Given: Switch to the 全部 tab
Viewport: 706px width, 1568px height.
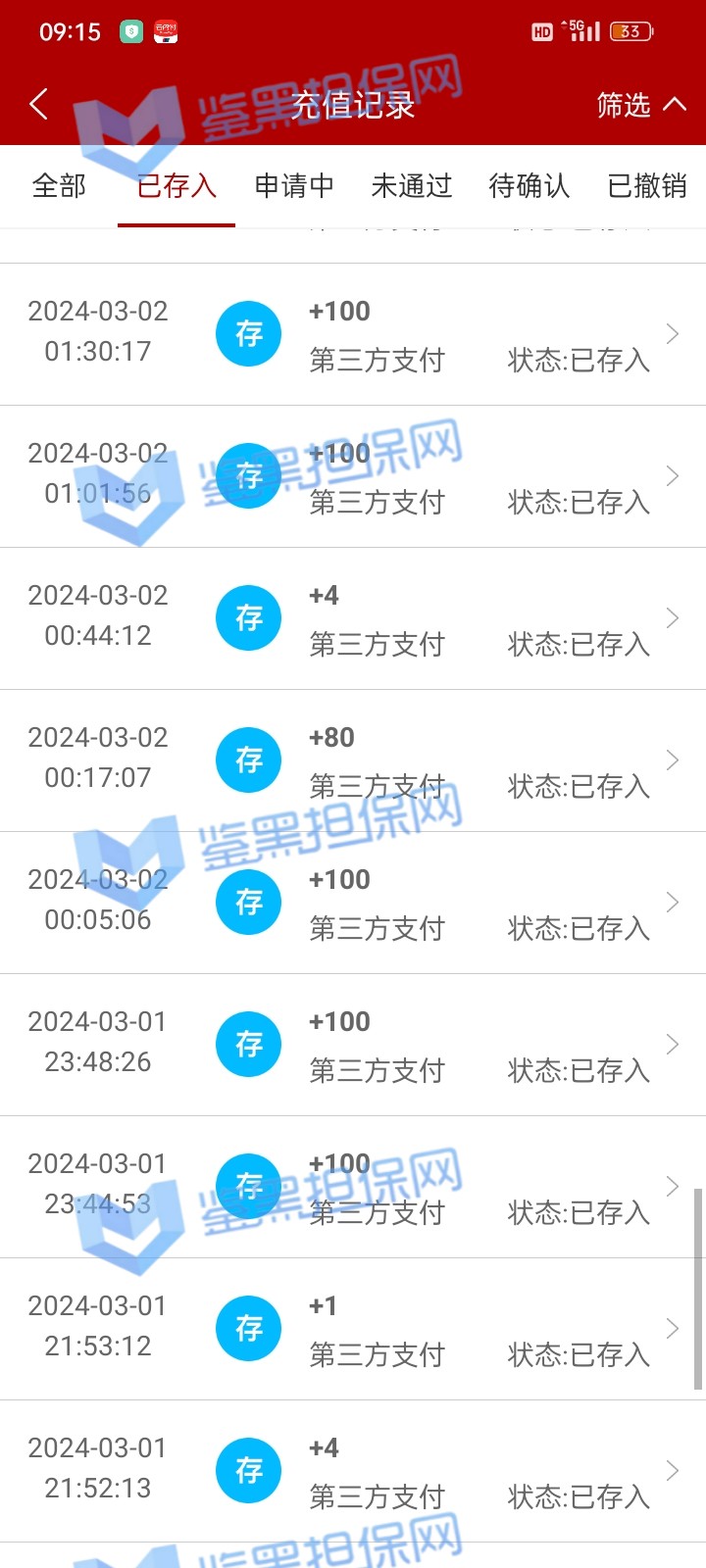Looking at the screenshot, I should pos(59,186).
